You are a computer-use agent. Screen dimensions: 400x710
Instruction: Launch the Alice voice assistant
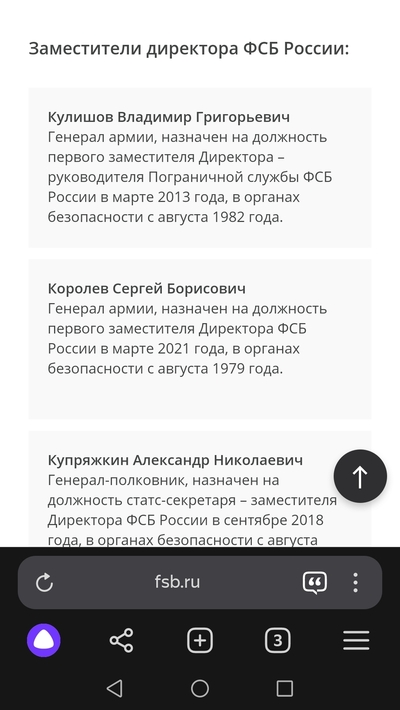point(43,640)
